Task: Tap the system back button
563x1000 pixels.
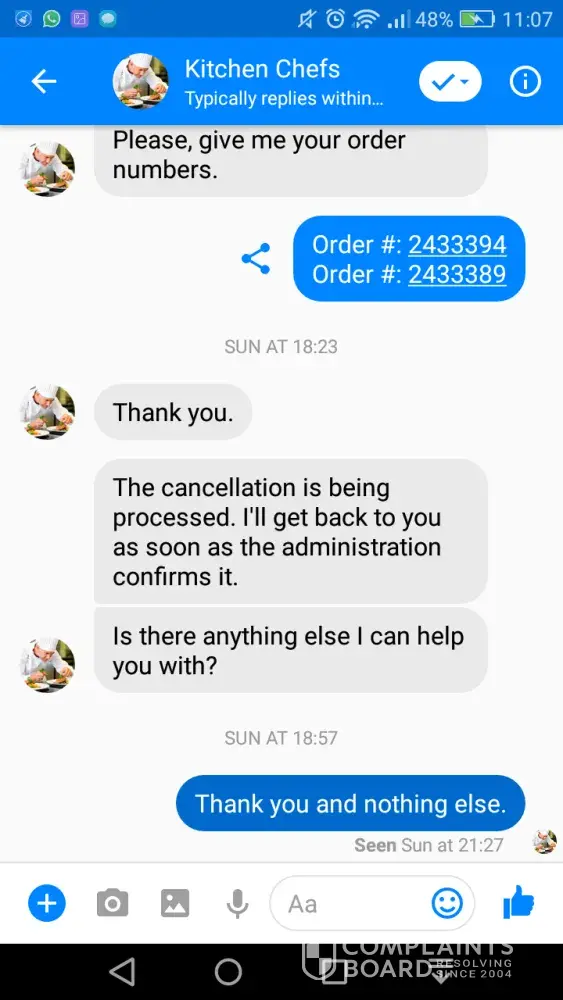Action: 122,972
